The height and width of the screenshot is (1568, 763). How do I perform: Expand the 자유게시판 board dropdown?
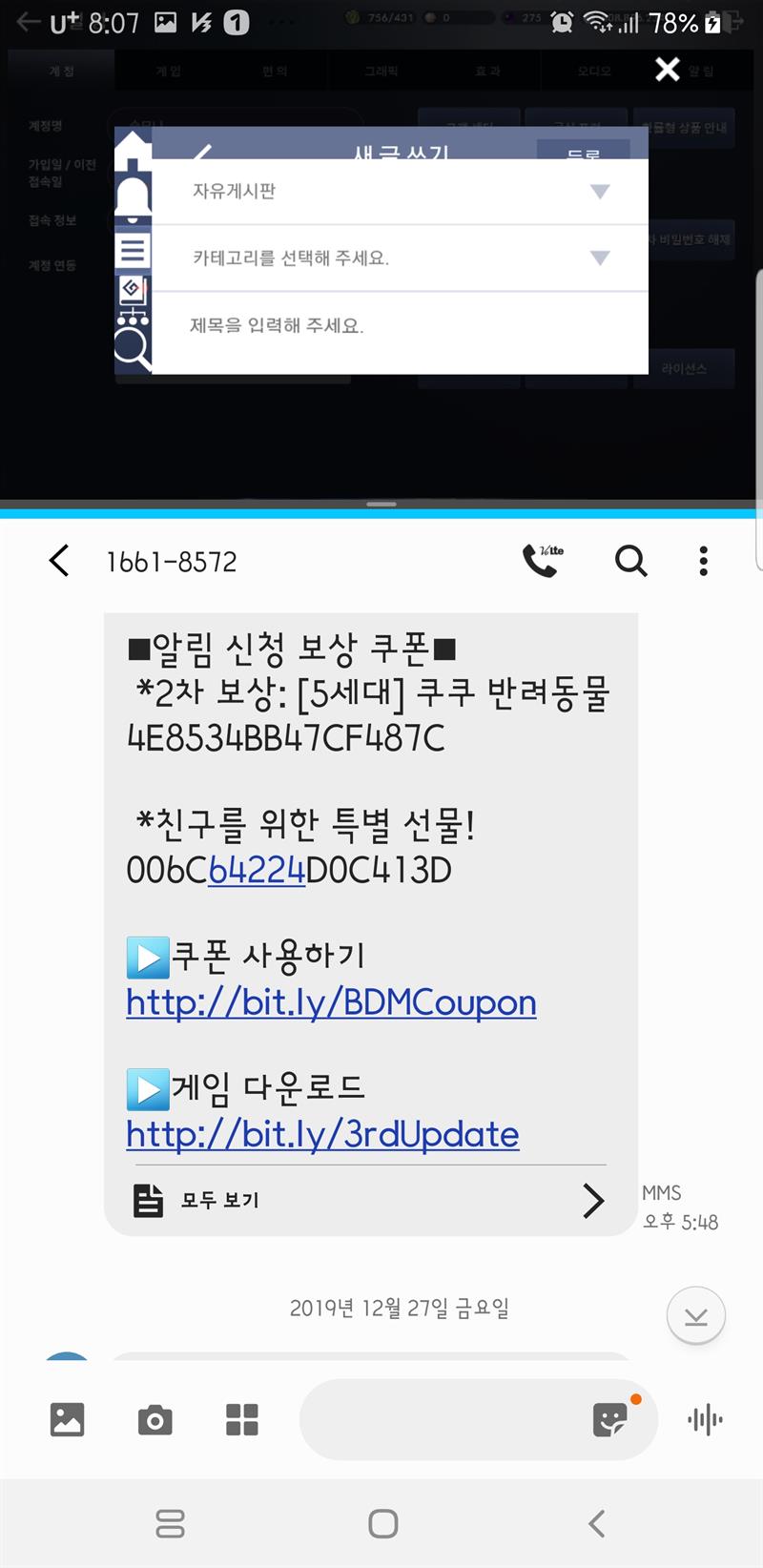pos(401,192)
